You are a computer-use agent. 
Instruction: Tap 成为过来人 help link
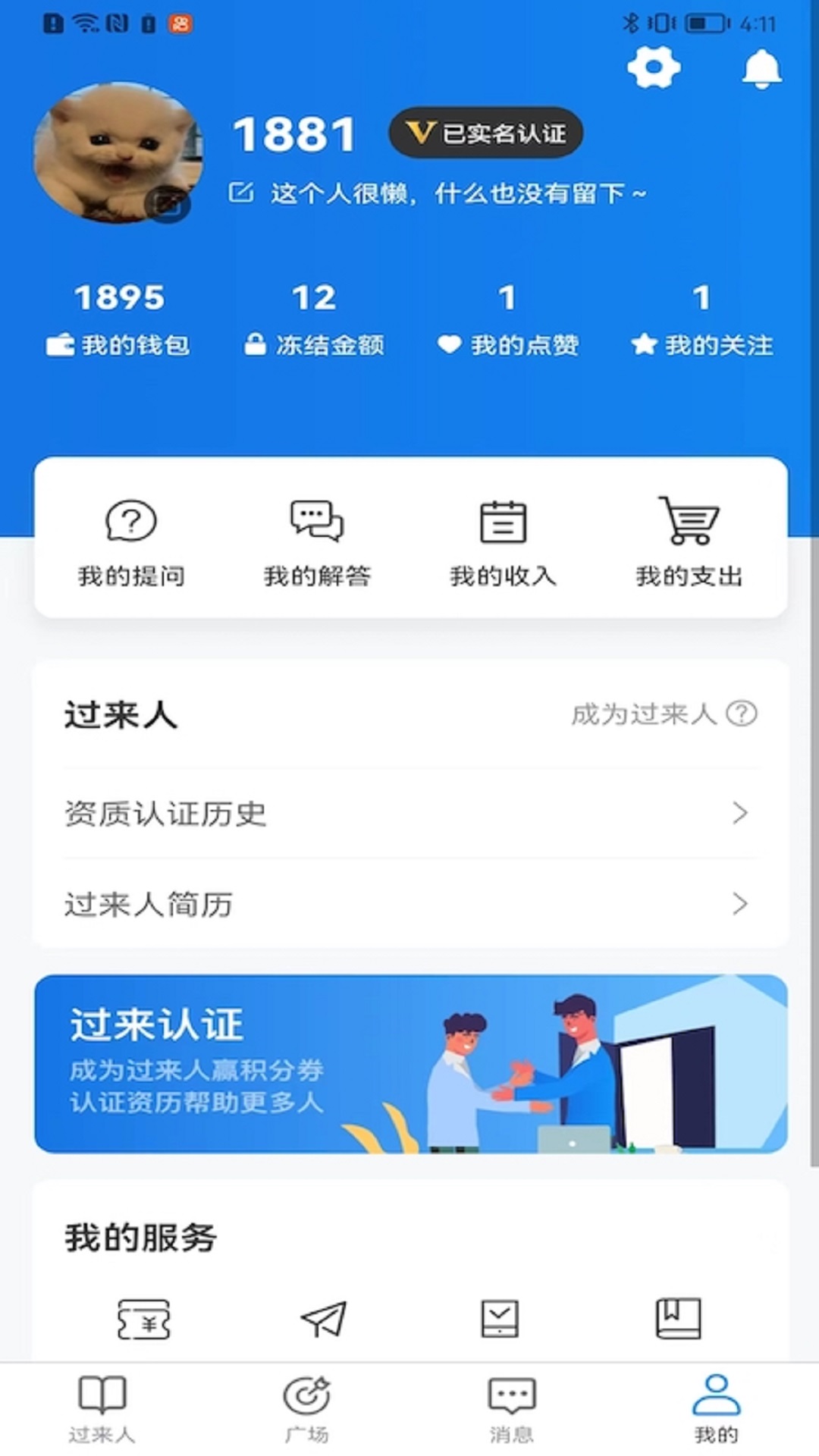pos(664,714)
